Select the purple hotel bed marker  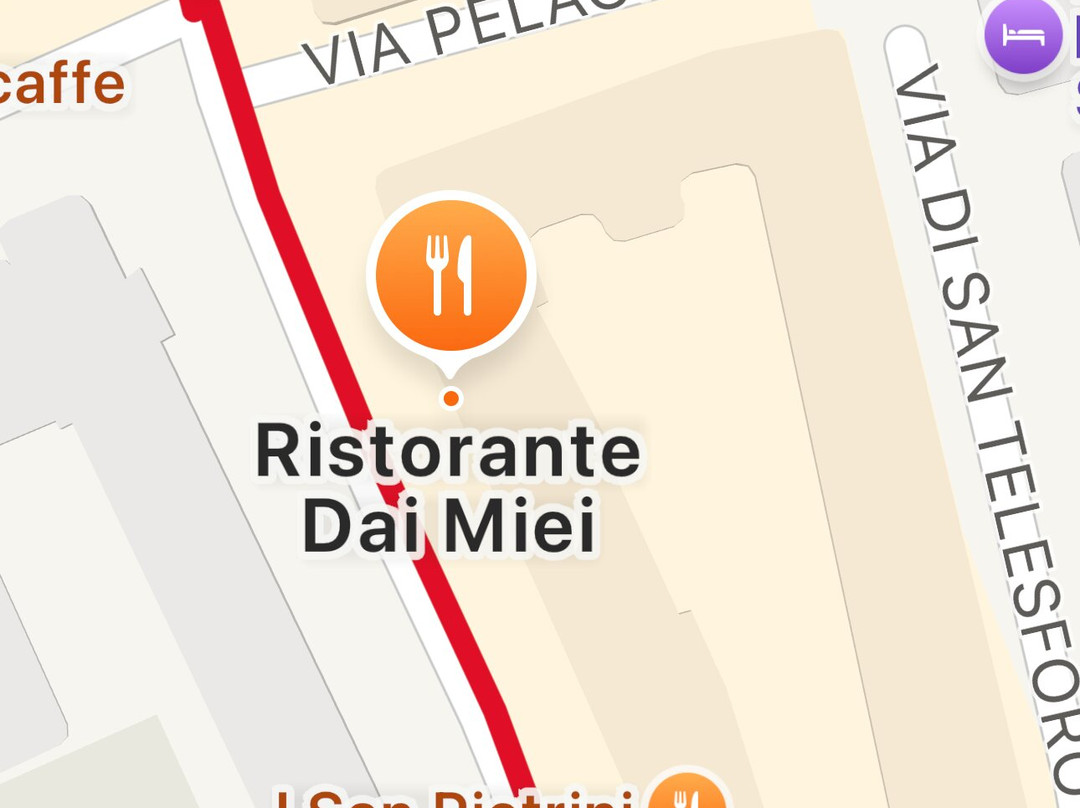(1023, 35)
